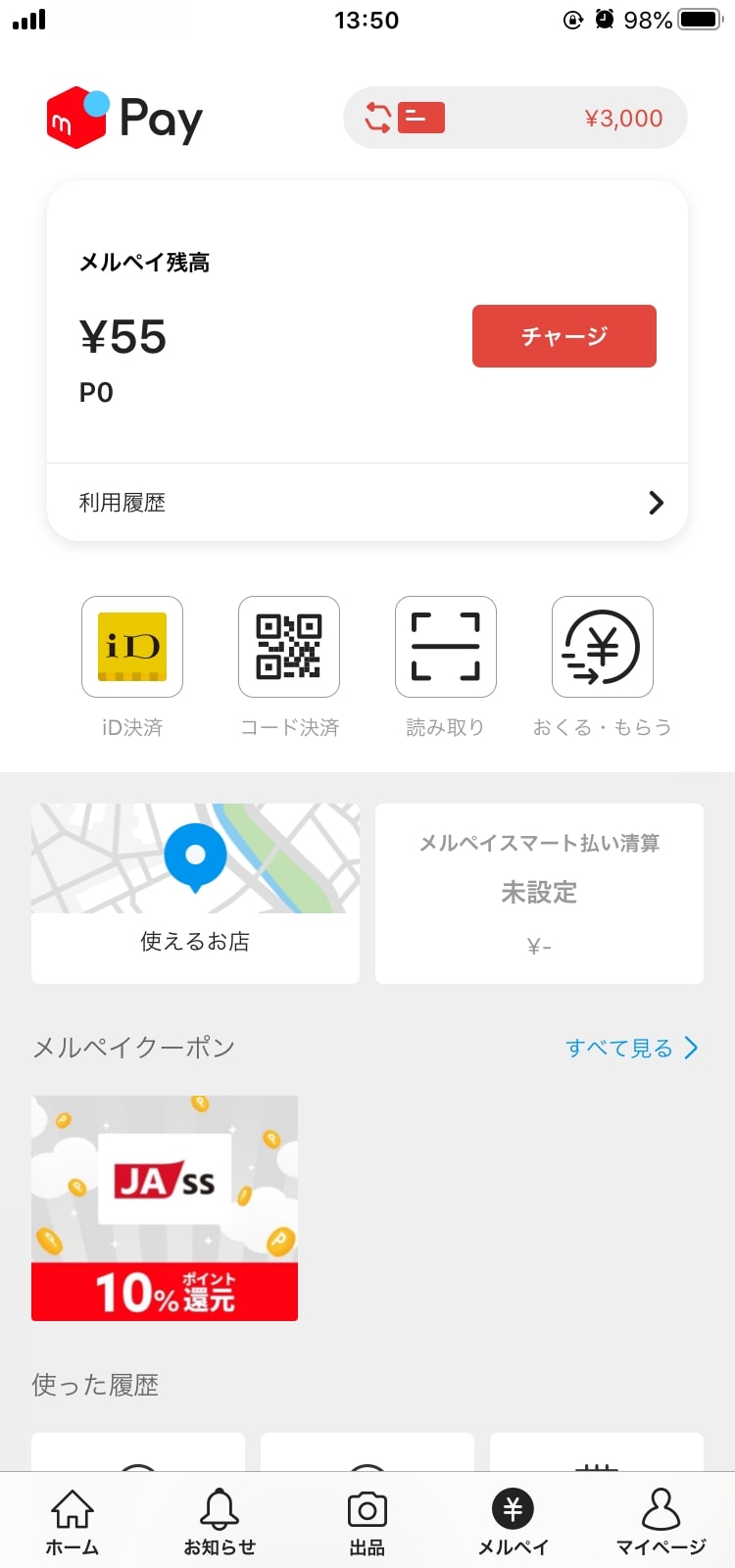The image size is (735, 1568).
Task: Open the ¥3,000 card pill at top
Action: [x=514, y=118]
